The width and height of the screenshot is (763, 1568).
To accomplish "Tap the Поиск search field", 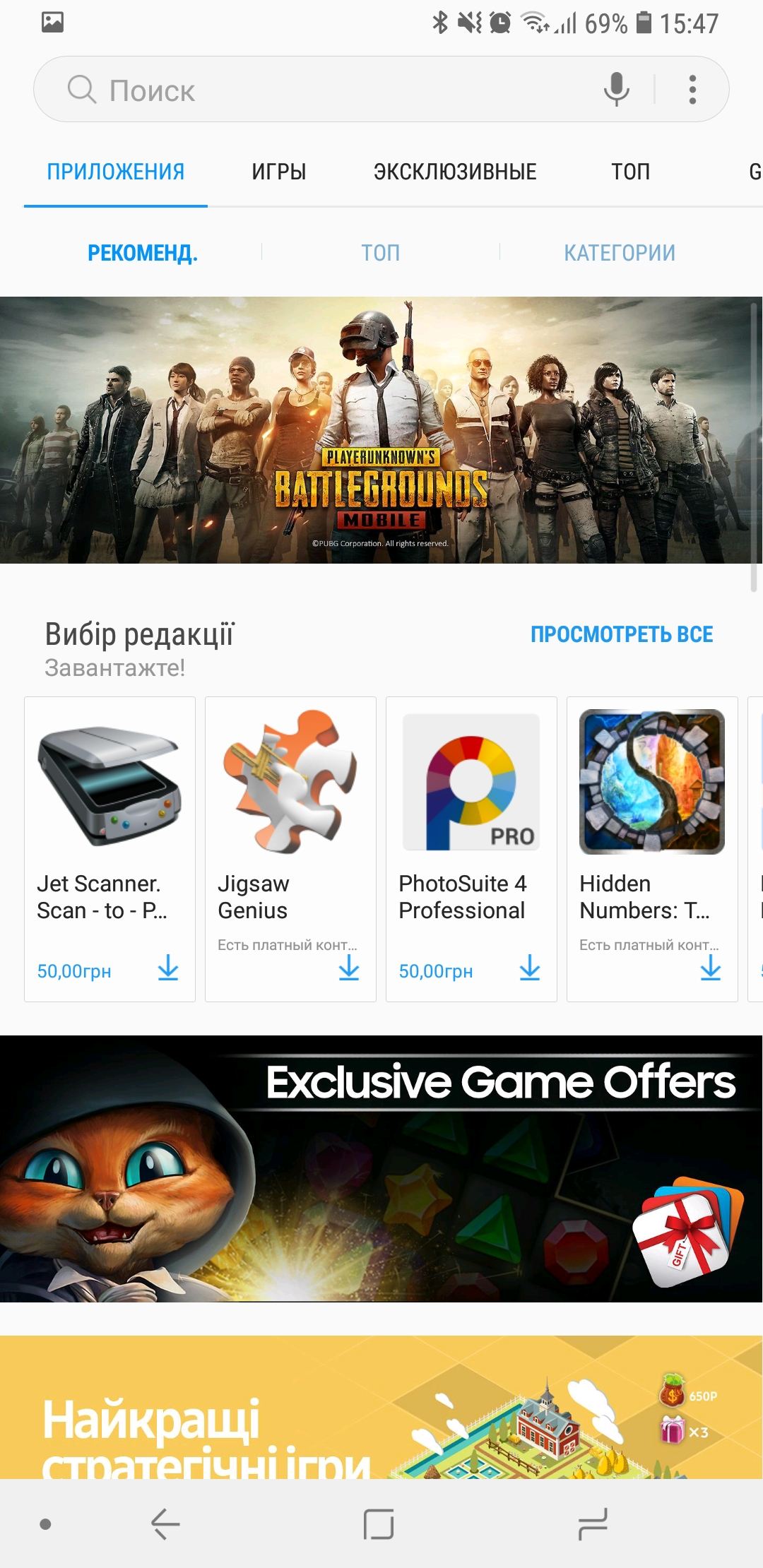I will (318, 90).
